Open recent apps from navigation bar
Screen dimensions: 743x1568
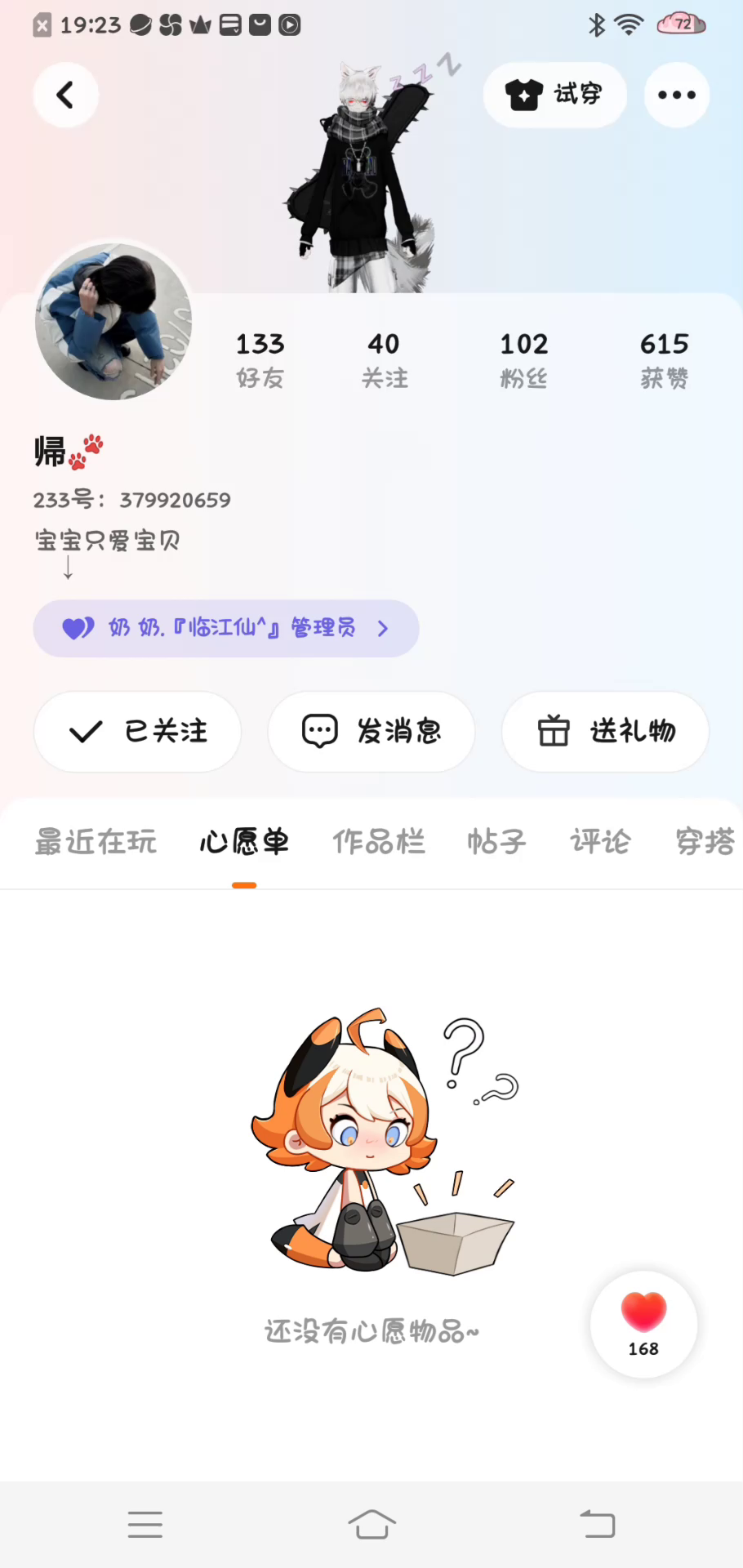pyautogui.click(x=145, y=1524)
